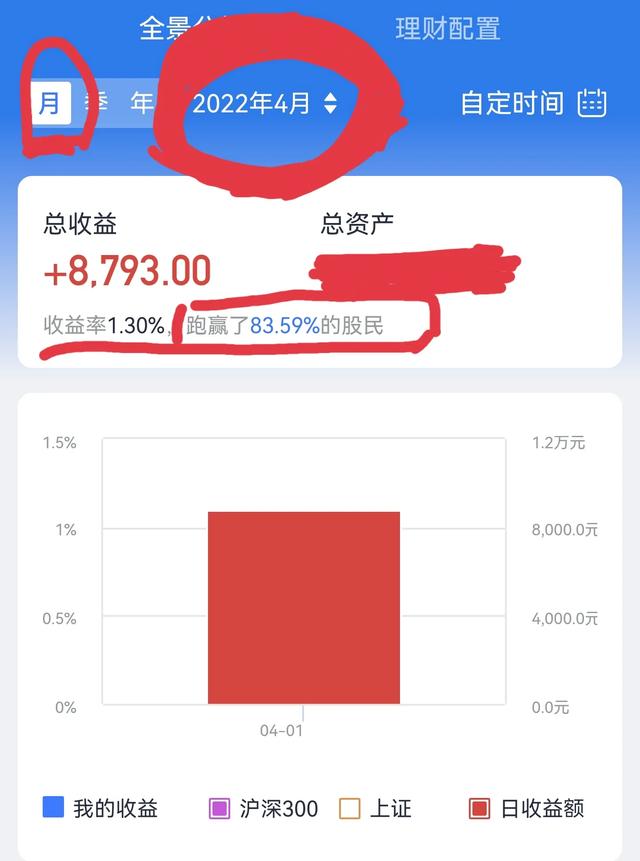Open 自定时间 custom date range

(x=533, y=103)
